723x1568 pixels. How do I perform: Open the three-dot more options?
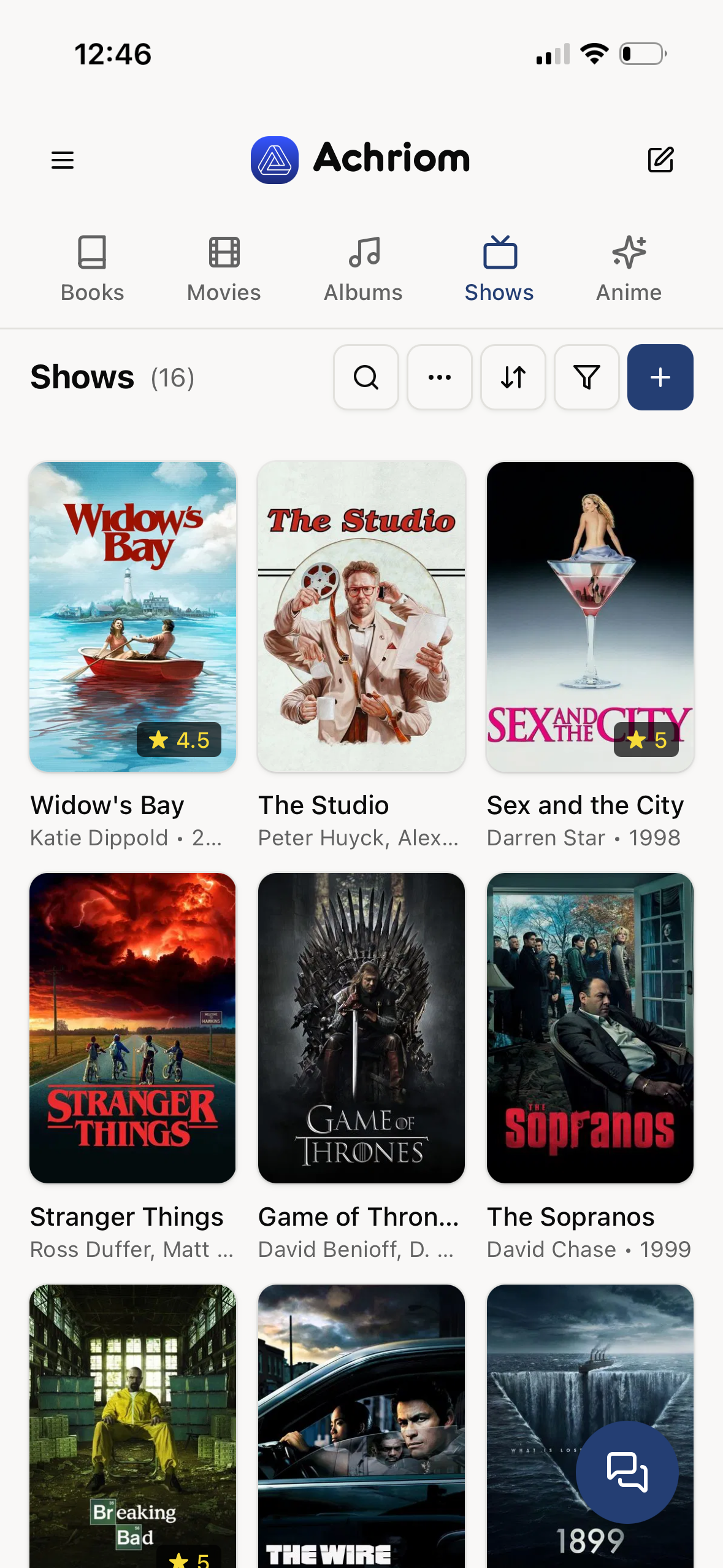coord(440,377)
